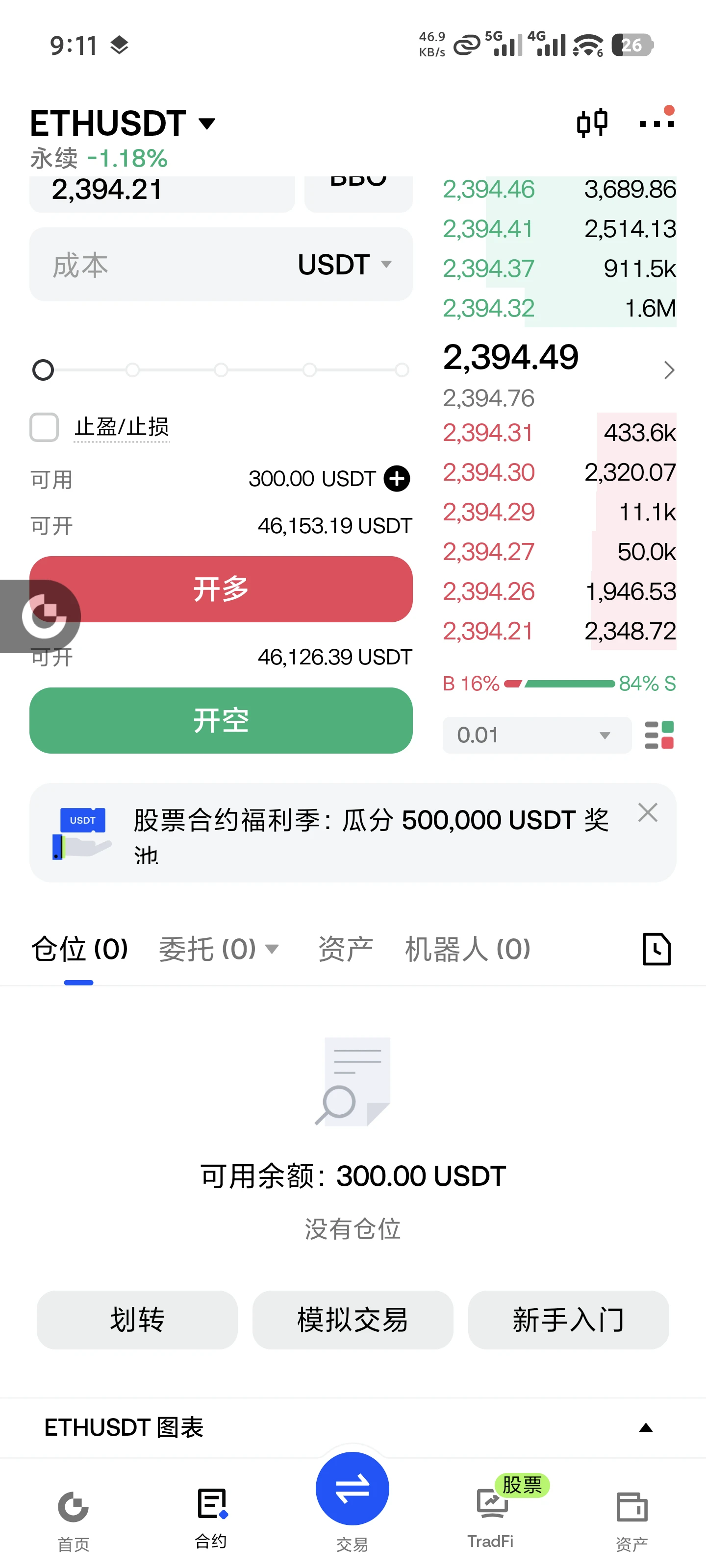Viewport: 706px width, 1568px height.
Task: Switch to the 机器人 (0) tab
Action: pyautogui.click(x=468, y=949)
